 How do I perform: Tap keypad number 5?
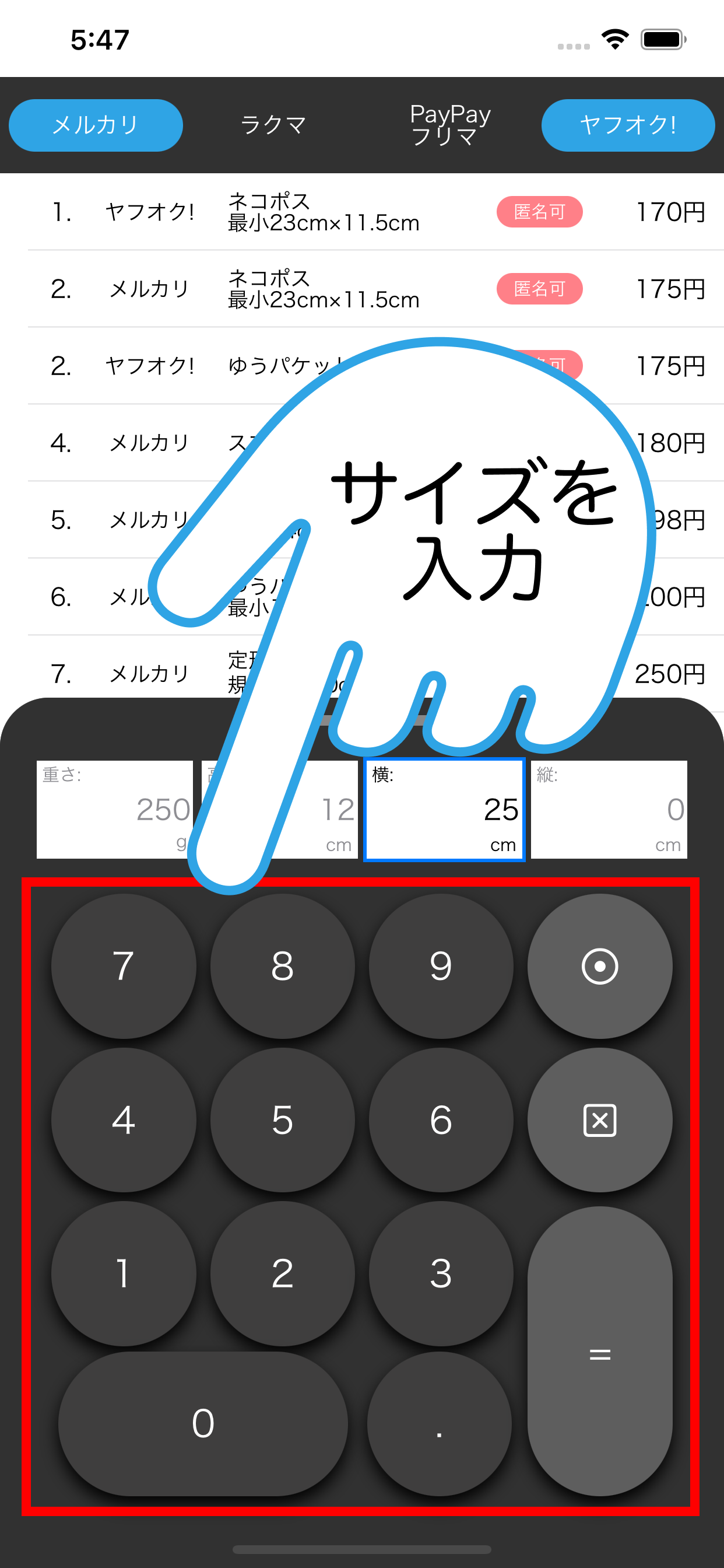282,1119
